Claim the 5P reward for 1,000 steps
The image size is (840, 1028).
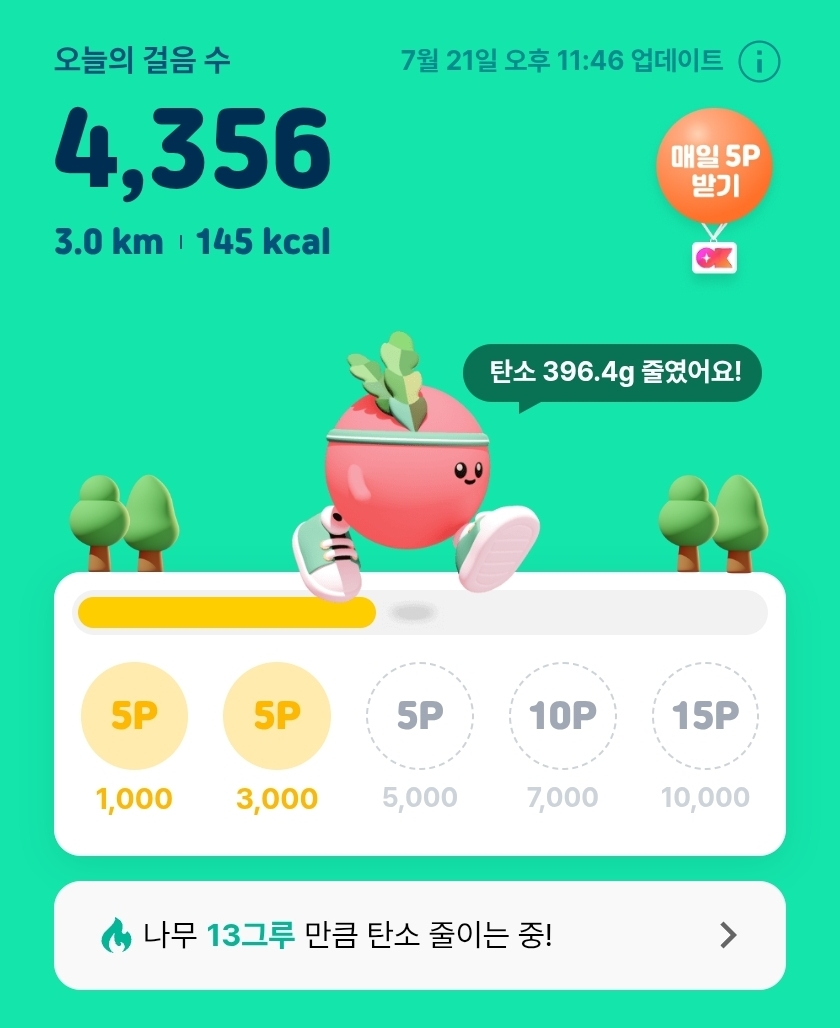tap(134, 716)
